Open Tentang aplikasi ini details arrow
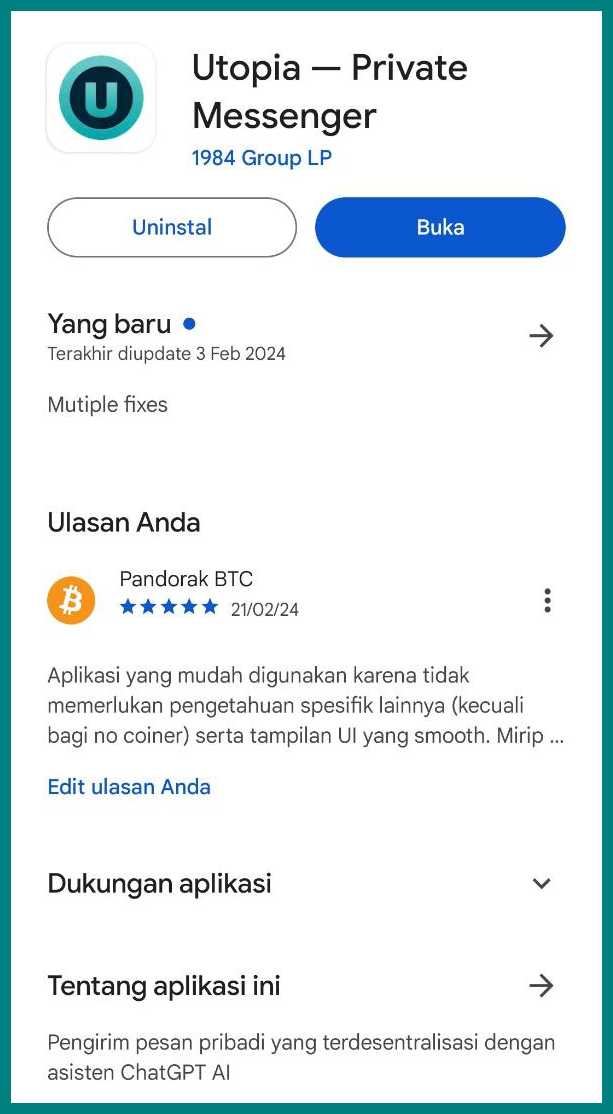 tap(541, 987)
